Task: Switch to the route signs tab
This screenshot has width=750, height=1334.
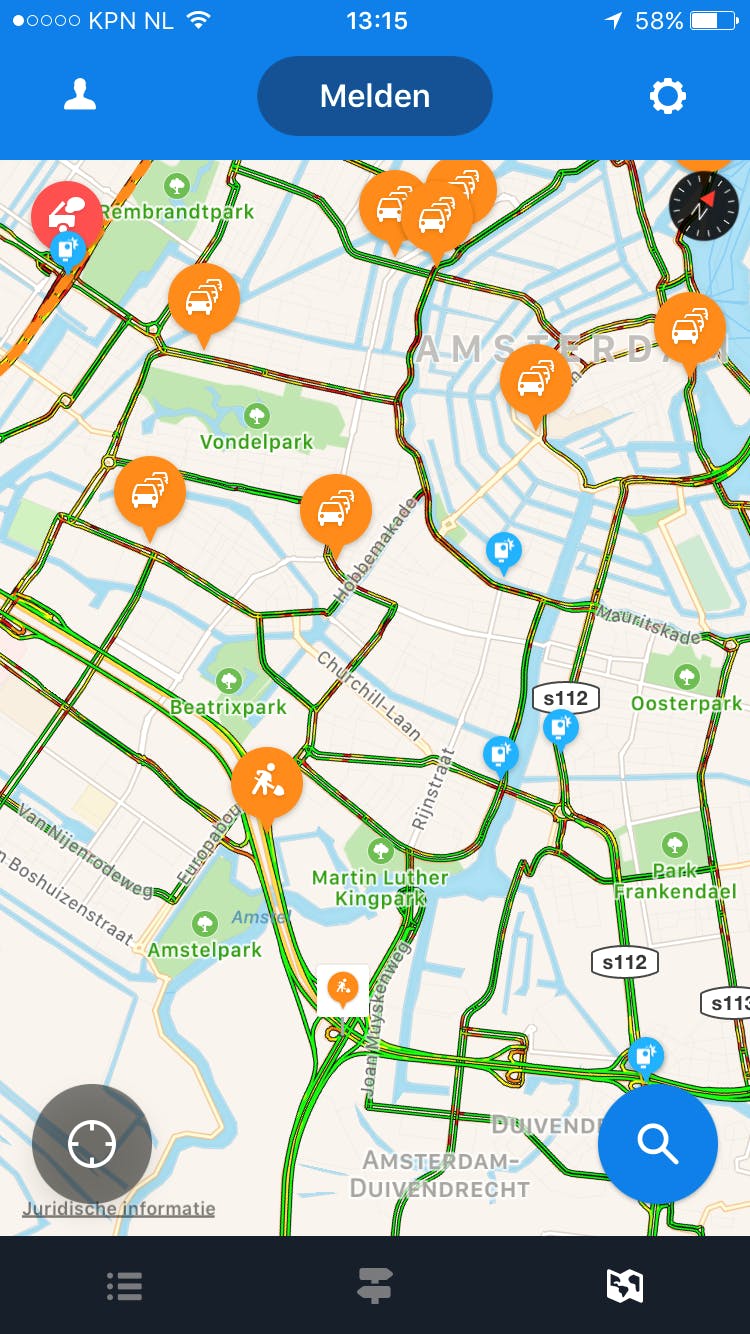Action: pyautogui.click(x=375, y=1286)
